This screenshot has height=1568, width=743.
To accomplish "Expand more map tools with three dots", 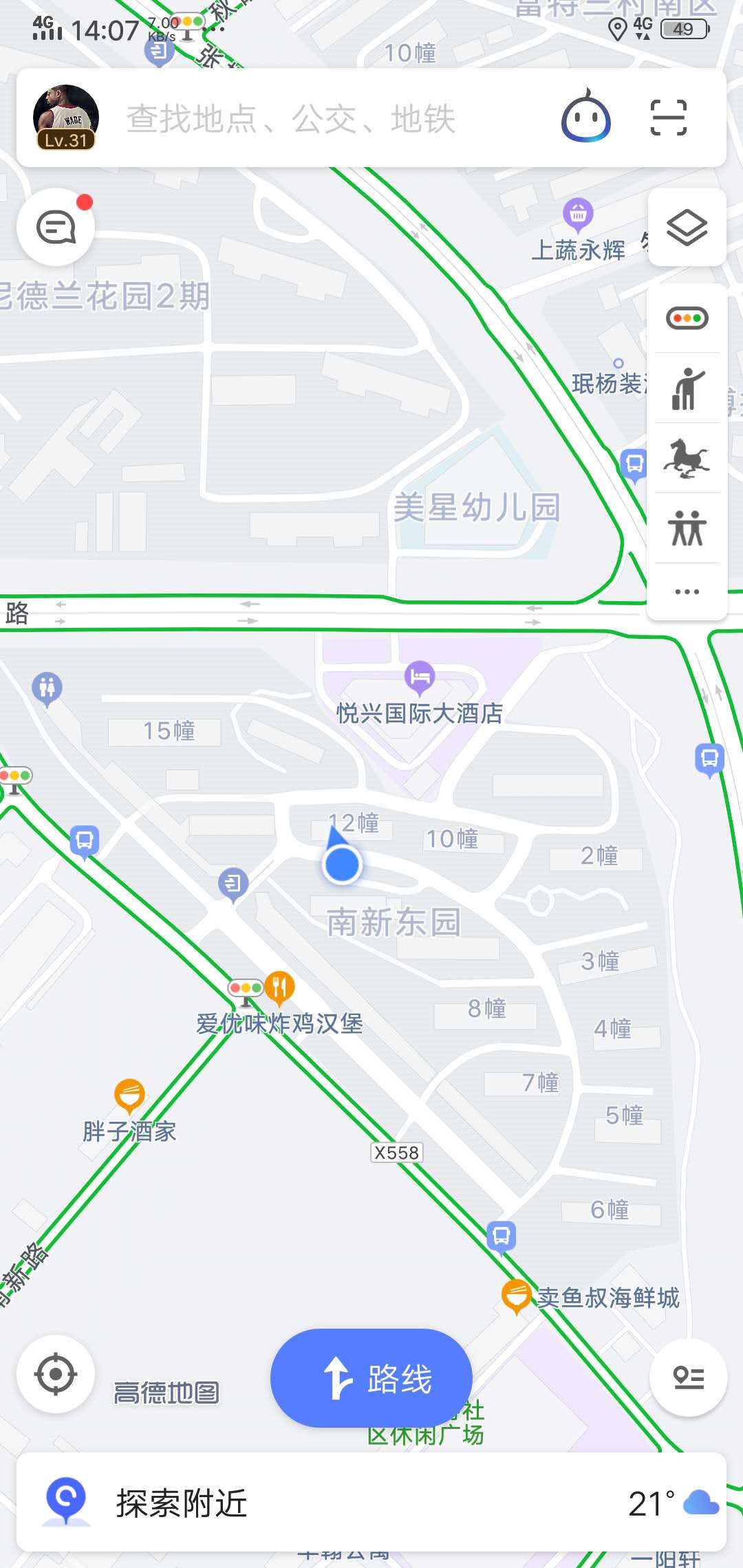I will [687, 591].
